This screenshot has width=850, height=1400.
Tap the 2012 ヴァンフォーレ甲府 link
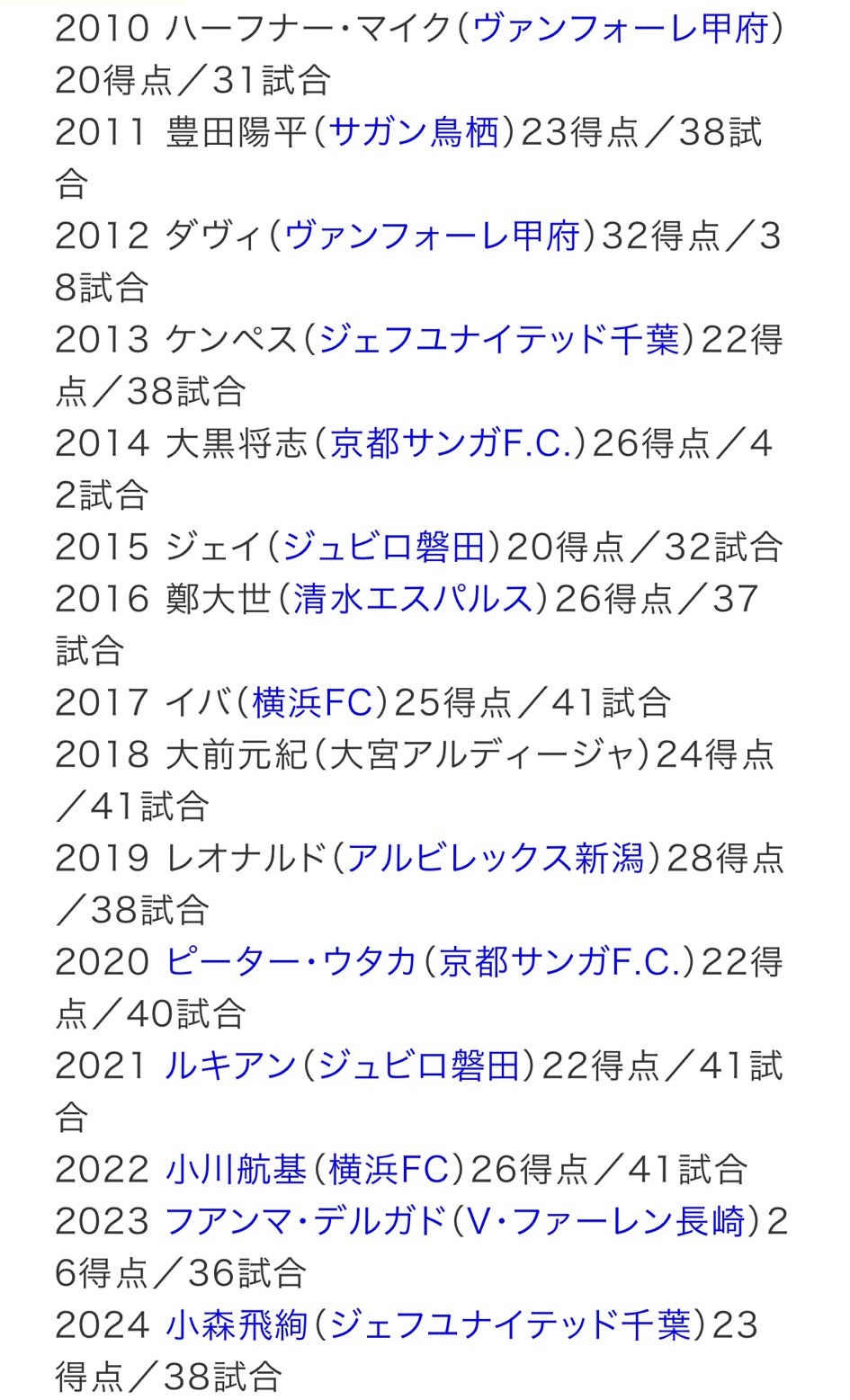point(432,236)
